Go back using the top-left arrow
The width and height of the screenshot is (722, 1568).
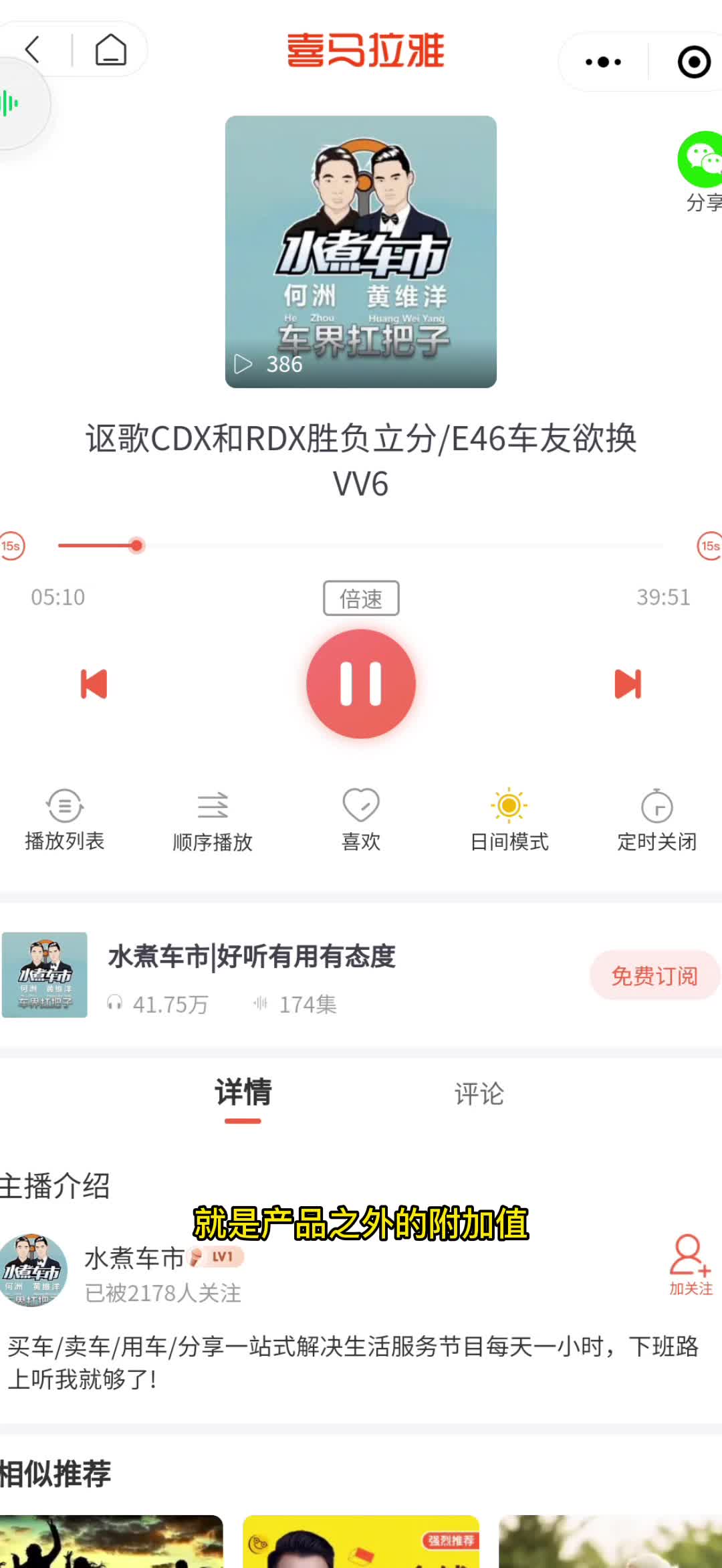pos(33,50)
